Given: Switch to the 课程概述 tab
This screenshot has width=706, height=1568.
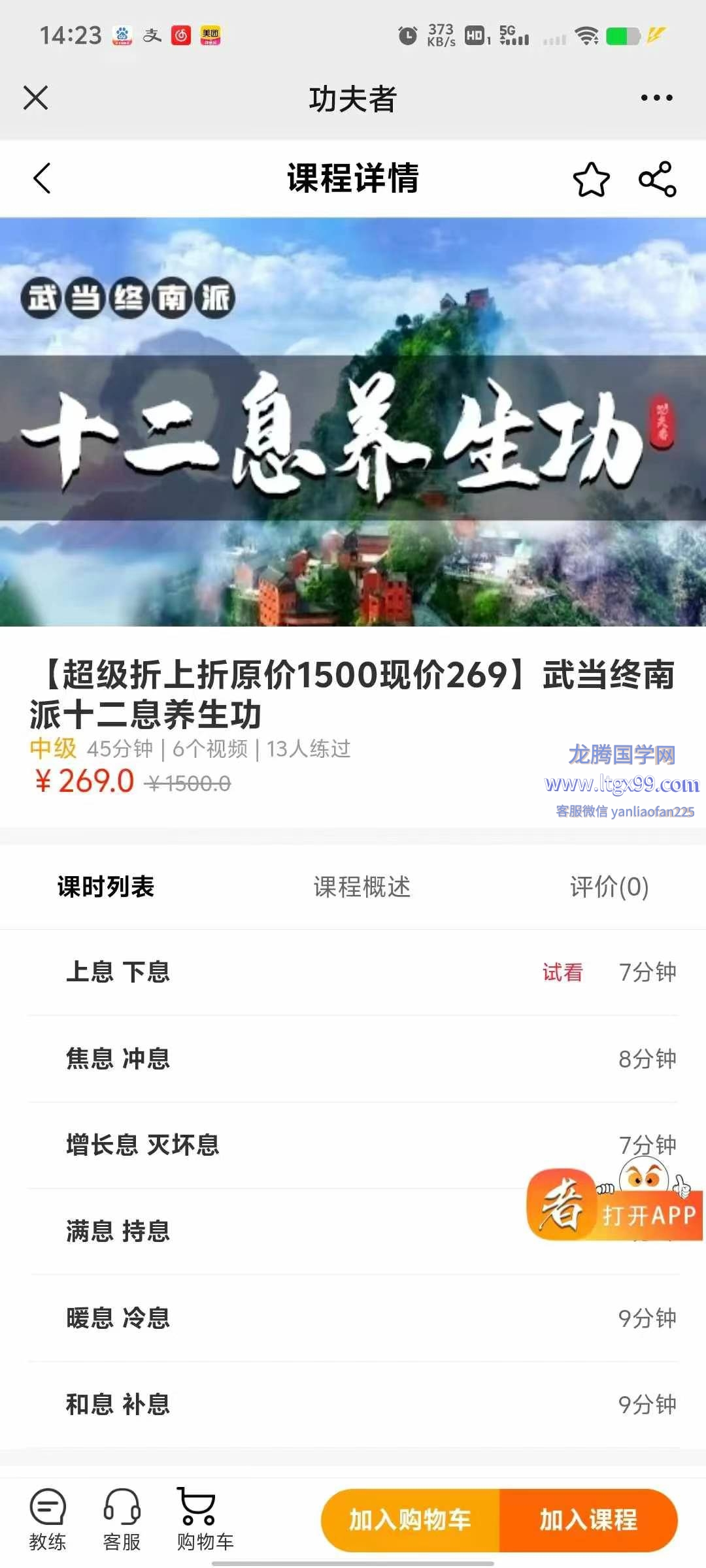Looking at the screenshot, I should pyautogui.click(x=361, y=887).
